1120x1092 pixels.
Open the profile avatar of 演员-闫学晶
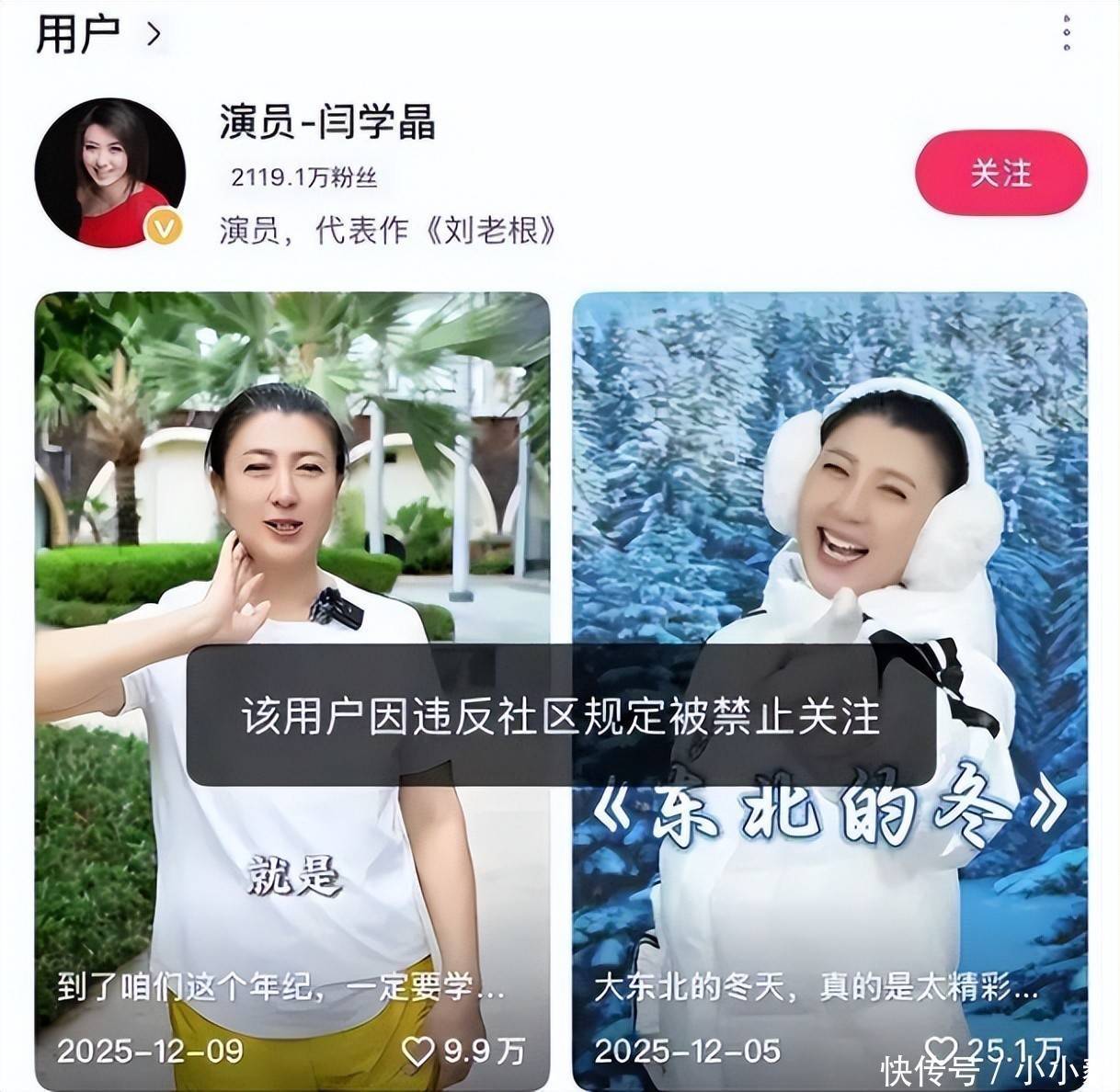point(110,173)
